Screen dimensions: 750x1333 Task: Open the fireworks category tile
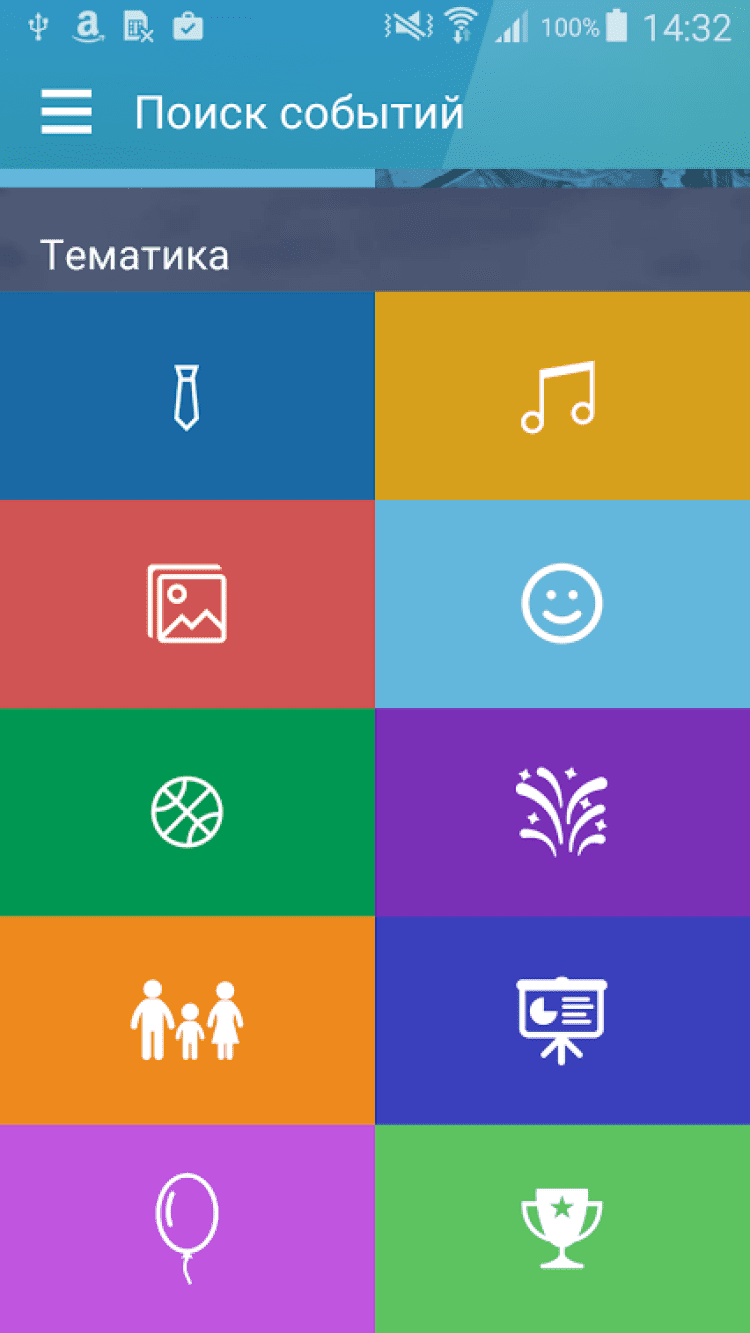561,811
